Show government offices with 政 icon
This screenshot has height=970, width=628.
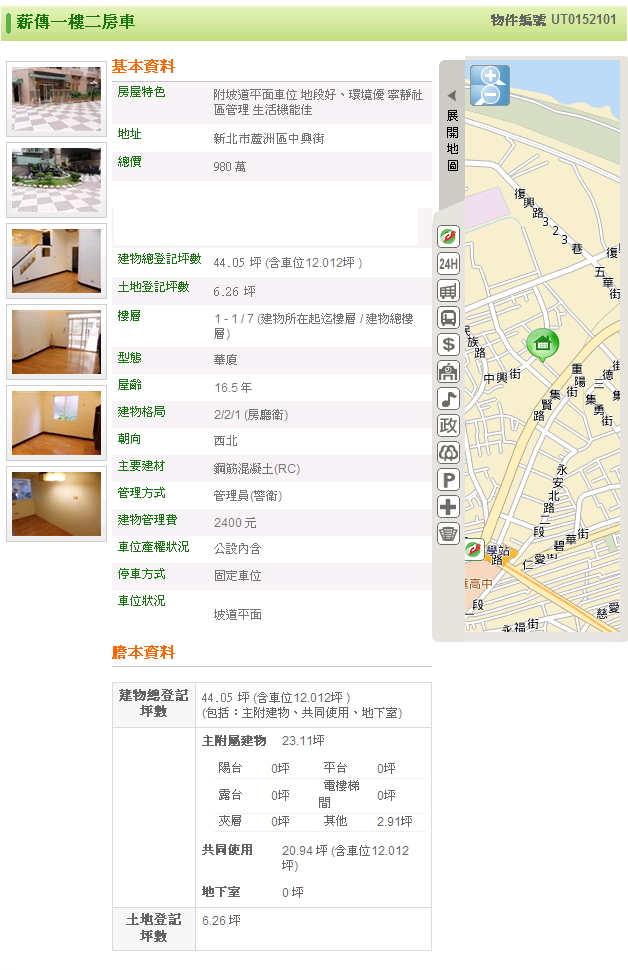449,426
